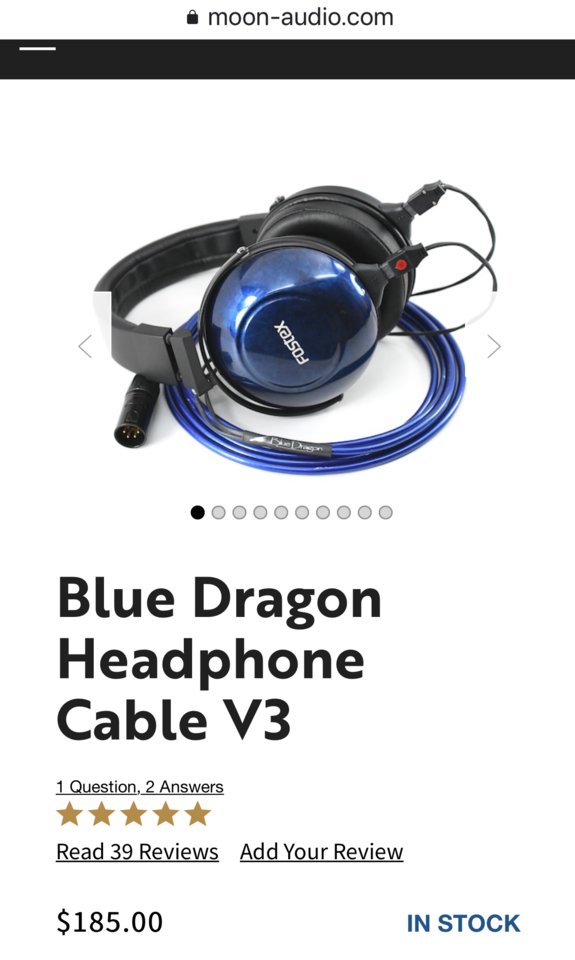Show the next product image arrow
This screenshot has height=960, width=575.
pos(494,347)
